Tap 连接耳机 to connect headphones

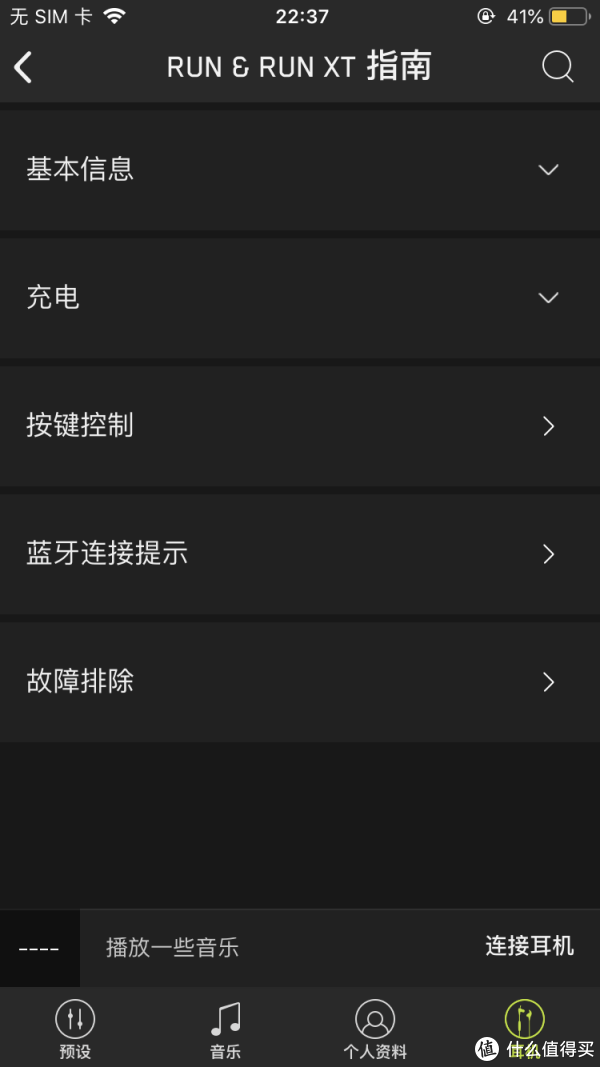tap(529, 946)
